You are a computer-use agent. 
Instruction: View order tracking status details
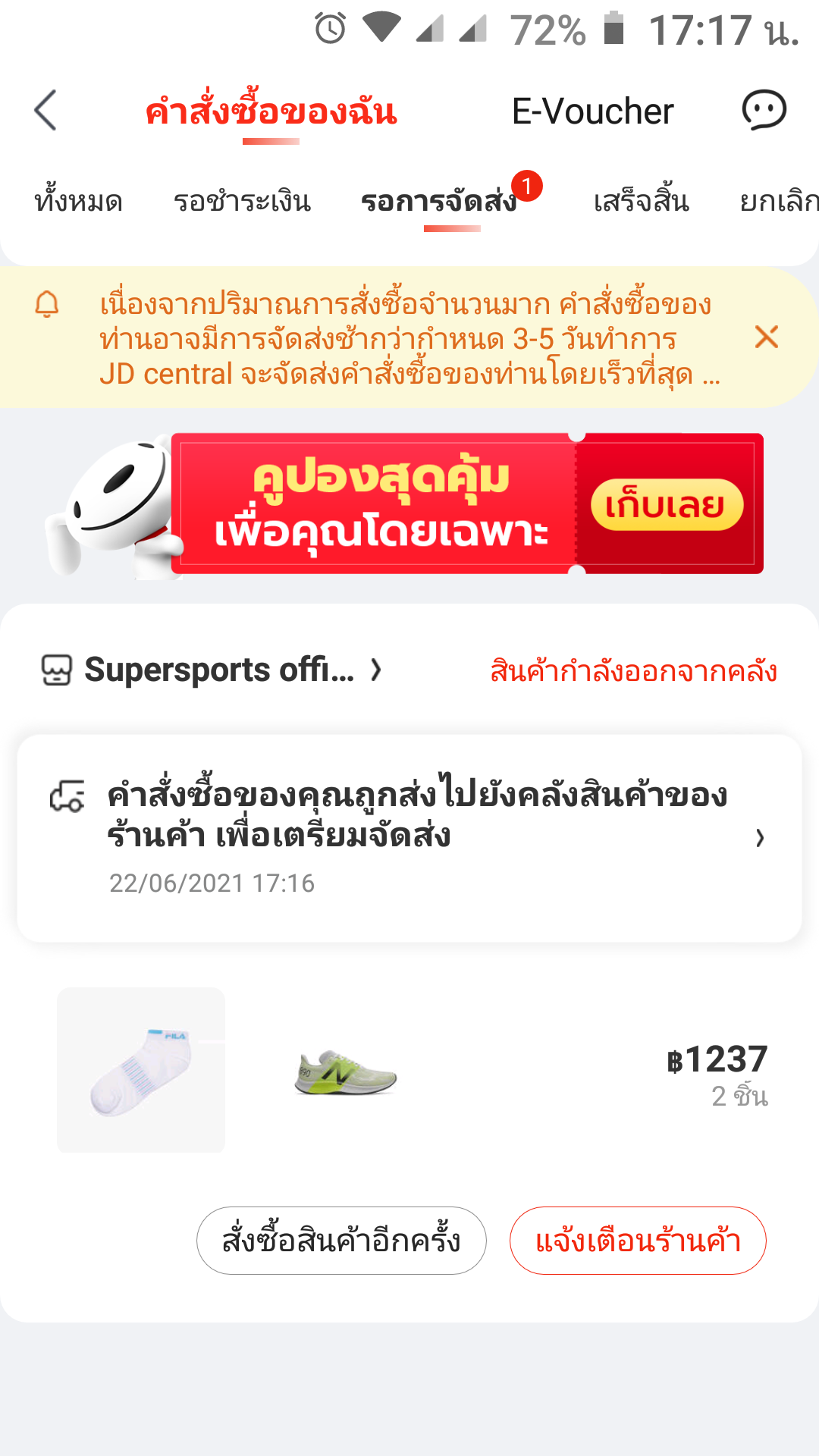tap(409, 838)
